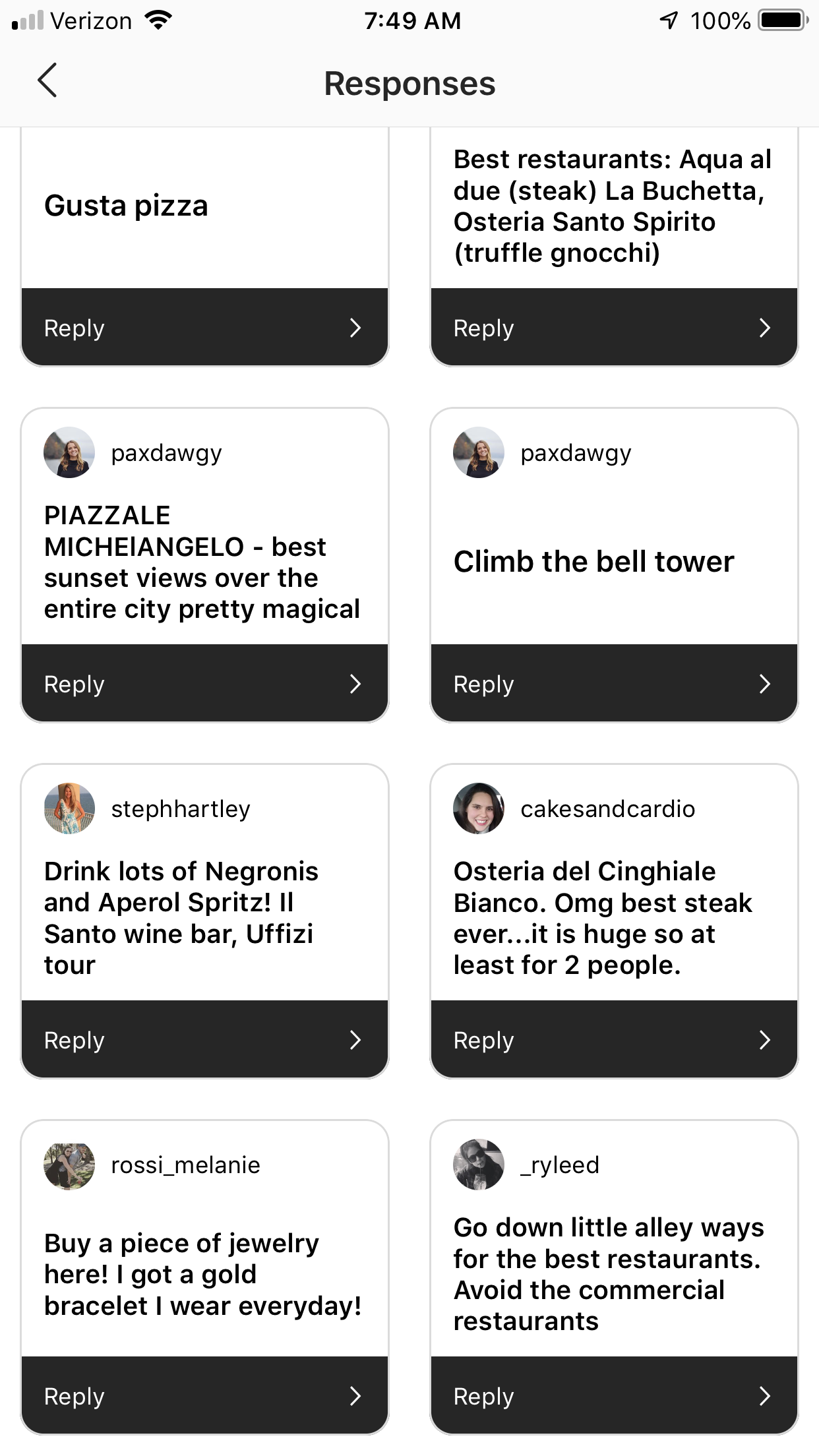
Task: Reply to stephhartley's Negronis response
Action: click(x=204, y=1040)
